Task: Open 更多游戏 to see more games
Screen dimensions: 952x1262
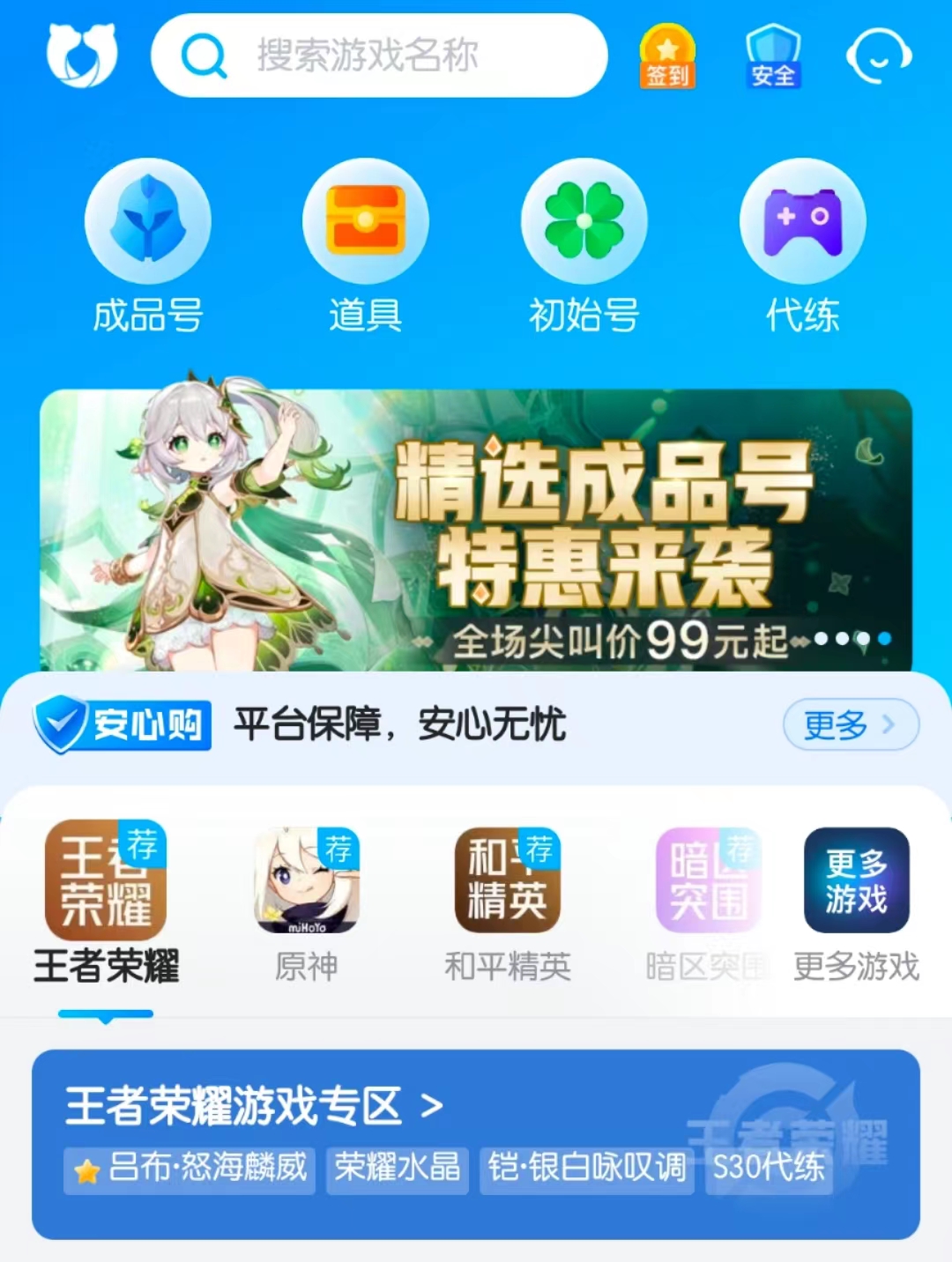Action: coord(856,903)
